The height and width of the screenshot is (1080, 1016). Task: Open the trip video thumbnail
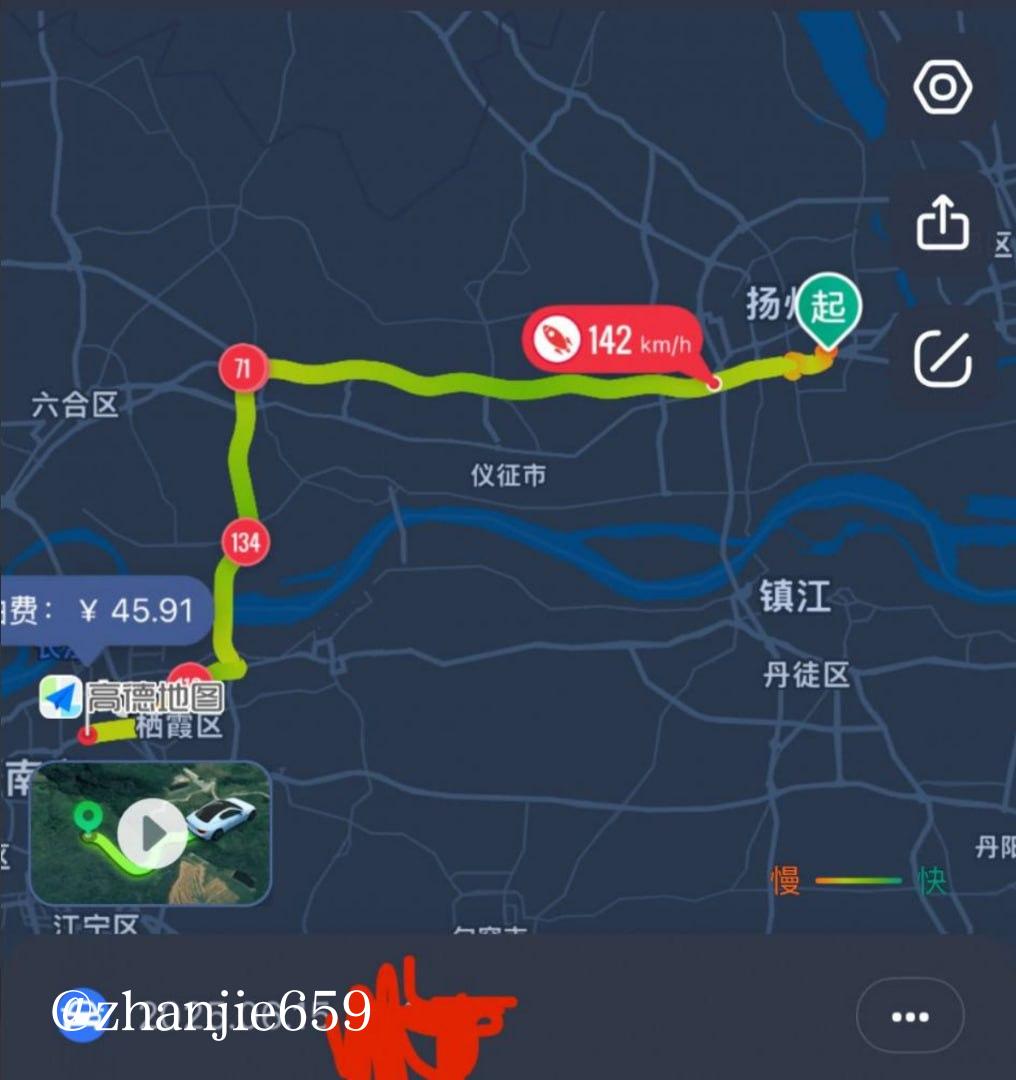click(x=148, y=833)
